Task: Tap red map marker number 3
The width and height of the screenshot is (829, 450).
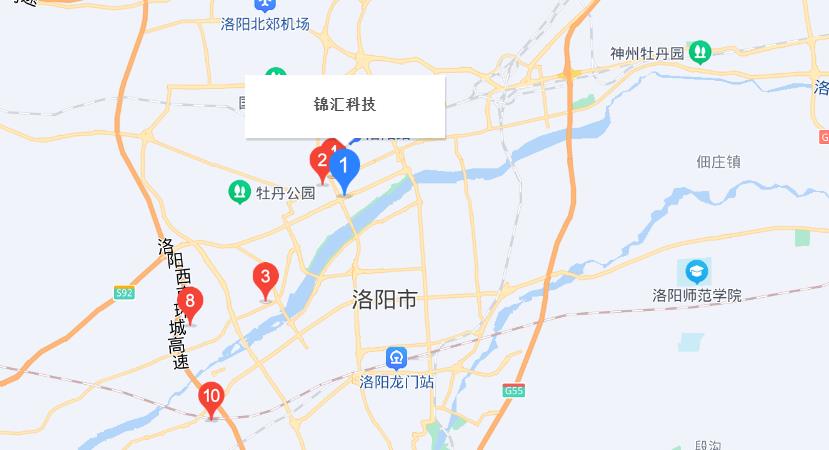Action: [265, 278]
